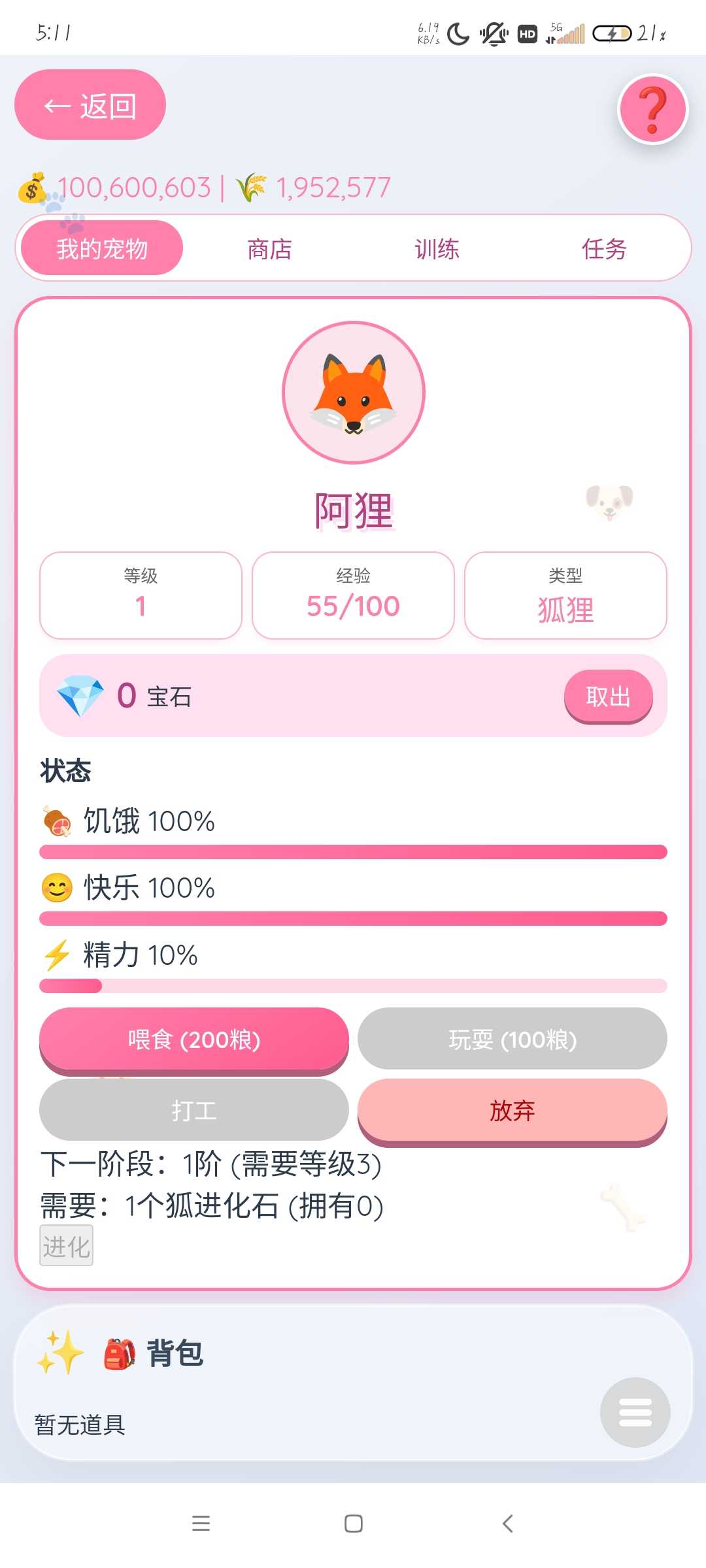706x1568 pixels.
Task: Tap the 返回 back button
Action: pyautogui.click(x=90, y=105)
